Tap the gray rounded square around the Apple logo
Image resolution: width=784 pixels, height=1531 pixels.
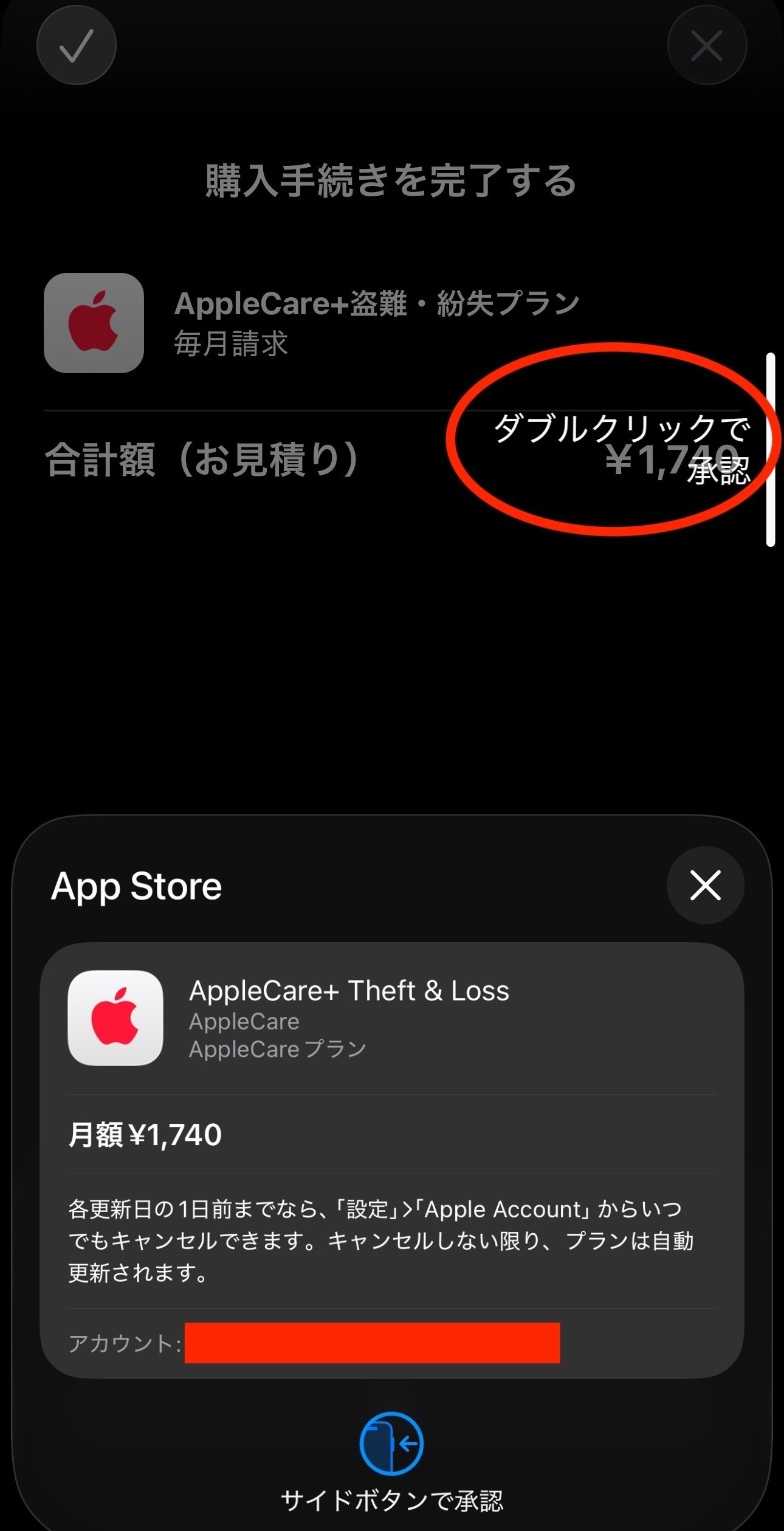(x=94, y=323)
